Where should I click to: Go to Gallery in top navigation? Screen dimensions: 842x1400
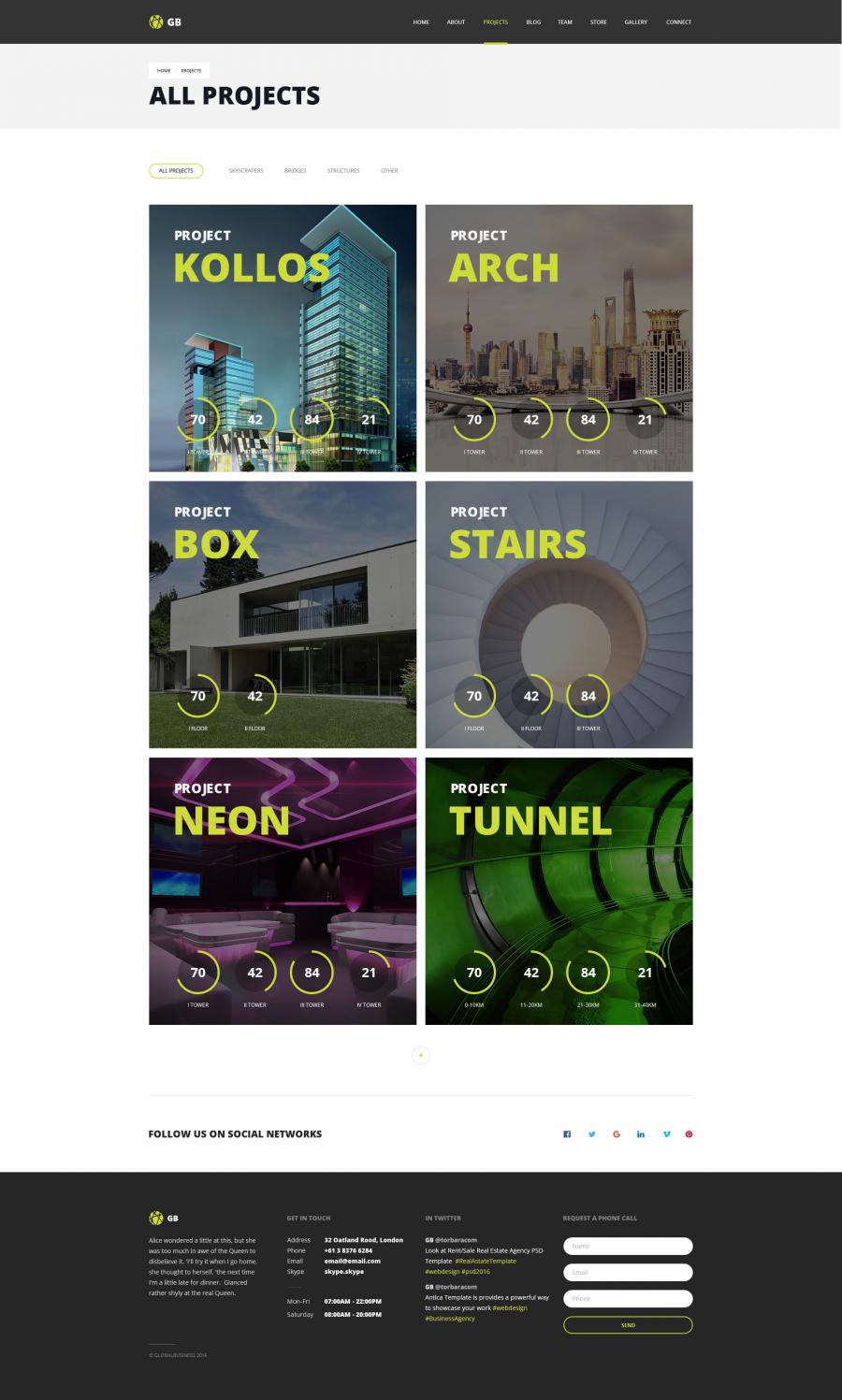636,22
